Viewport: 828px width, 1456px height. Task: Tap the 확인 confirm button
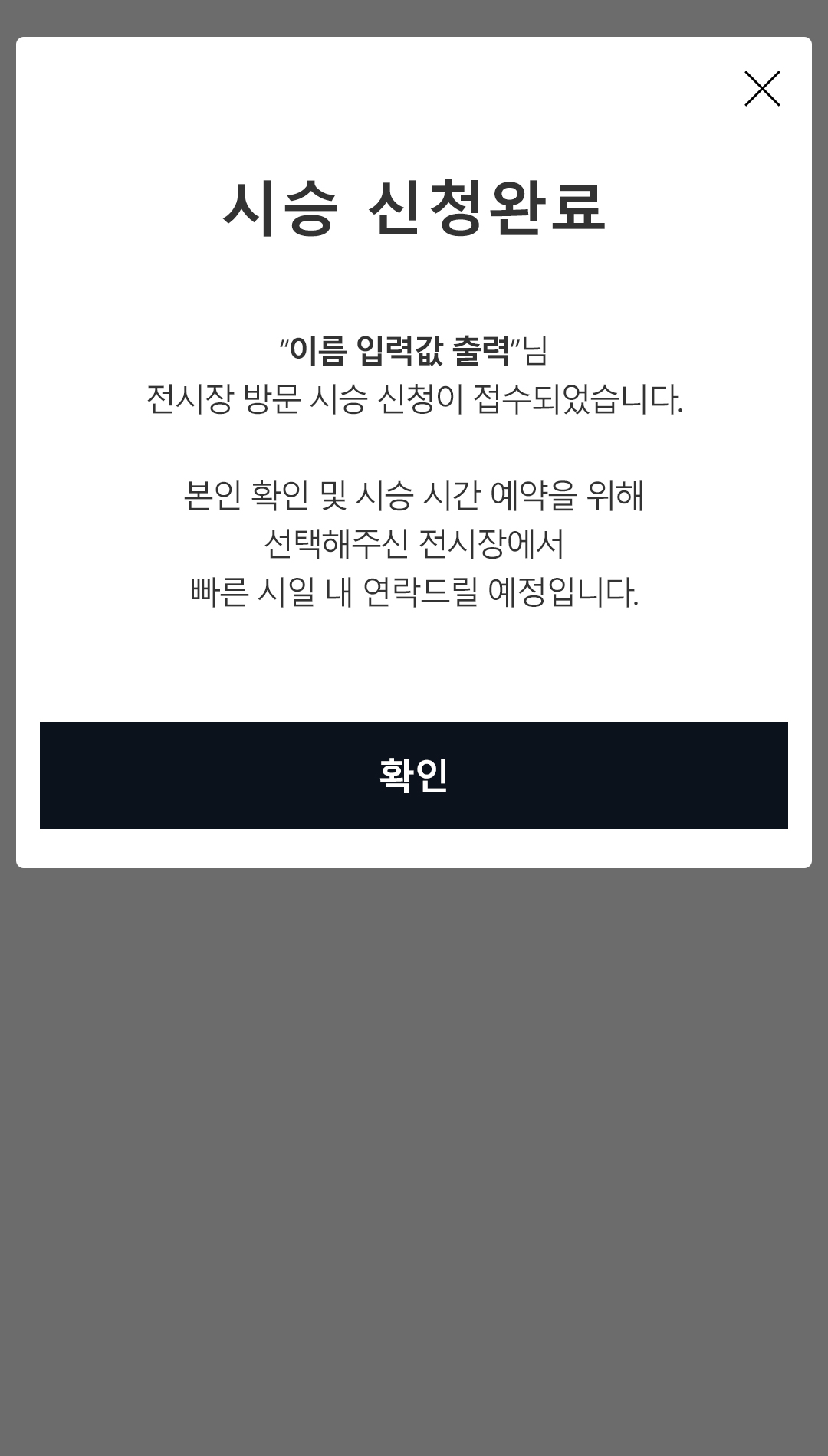point(414,775)
